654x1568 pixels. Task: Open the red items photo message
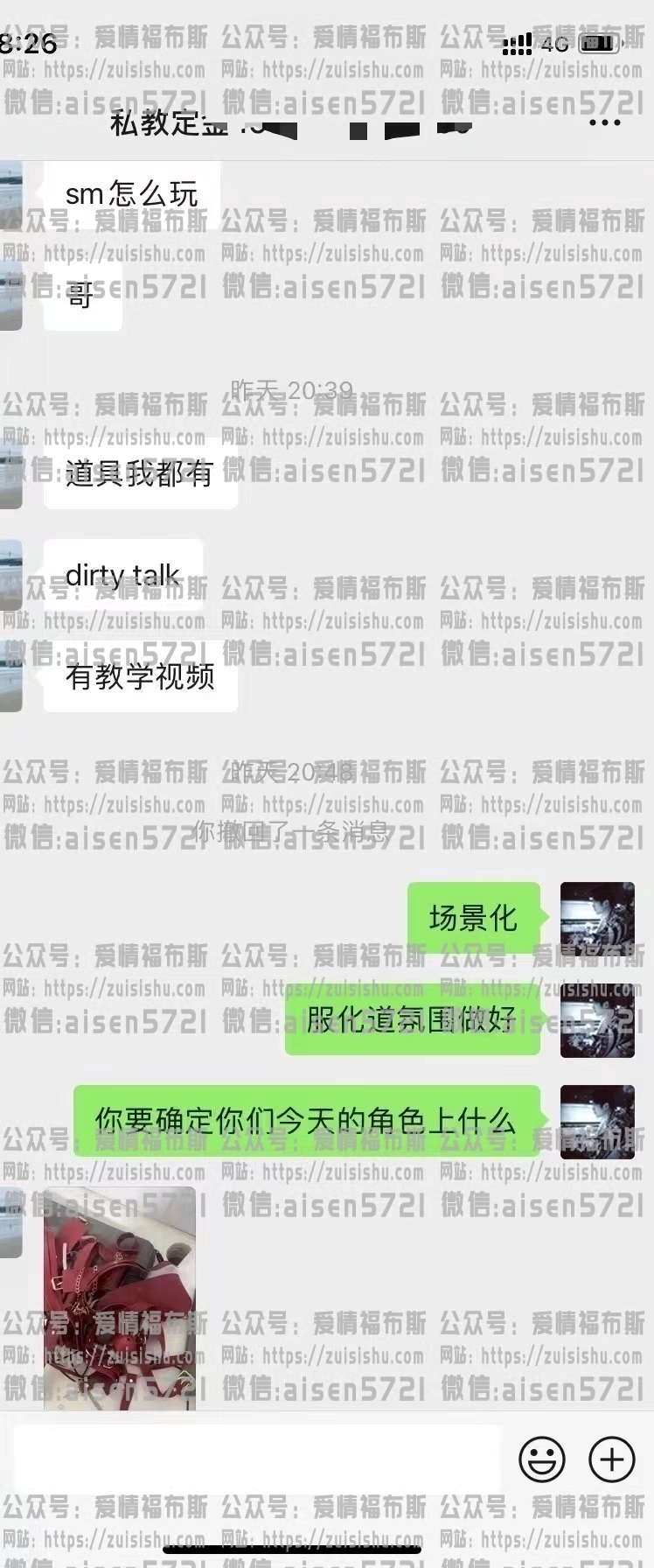point(120,1298)
